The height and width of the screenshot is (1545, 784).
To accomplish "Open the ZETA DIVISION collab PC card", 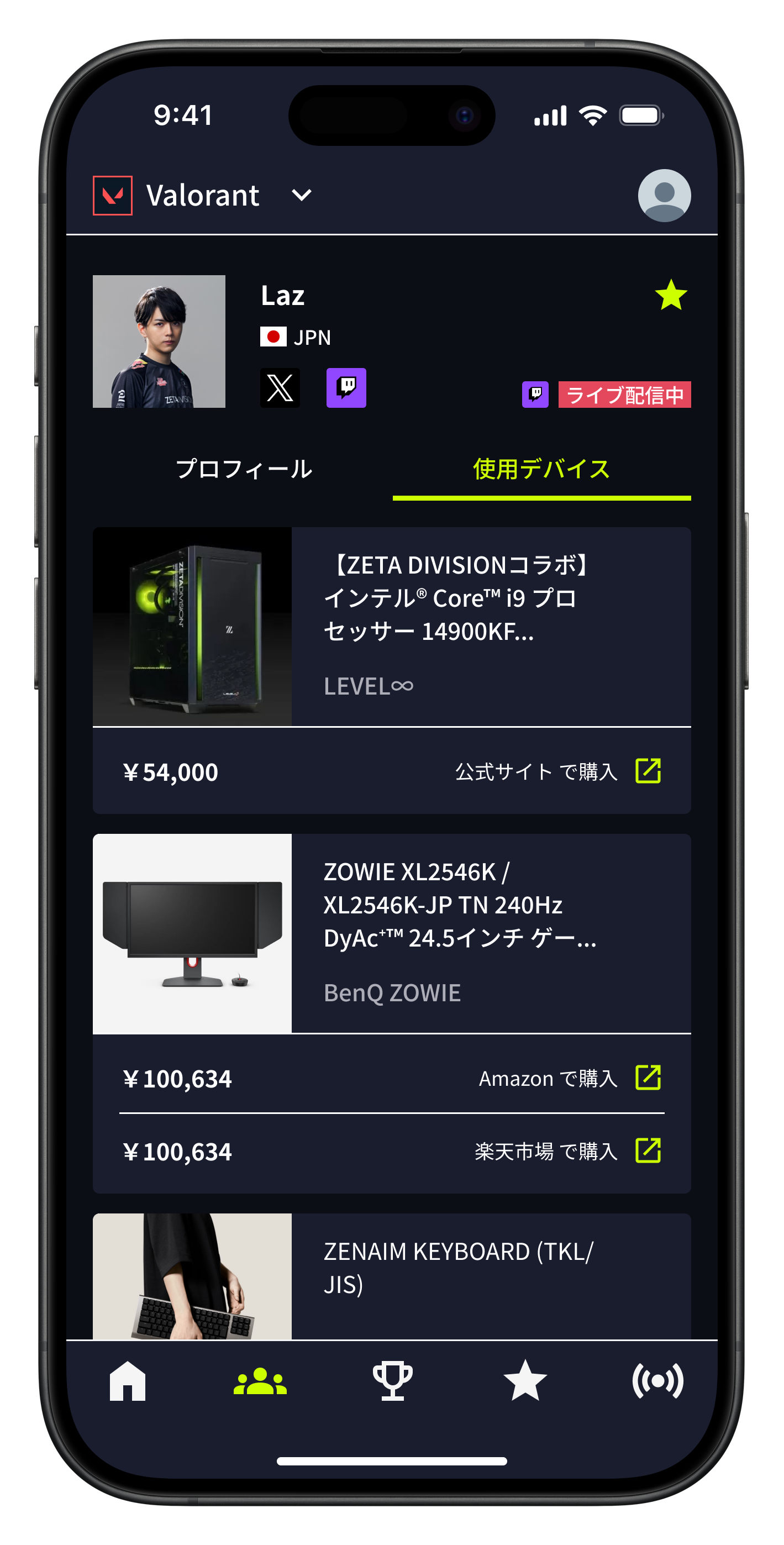I will pos(391,627).
